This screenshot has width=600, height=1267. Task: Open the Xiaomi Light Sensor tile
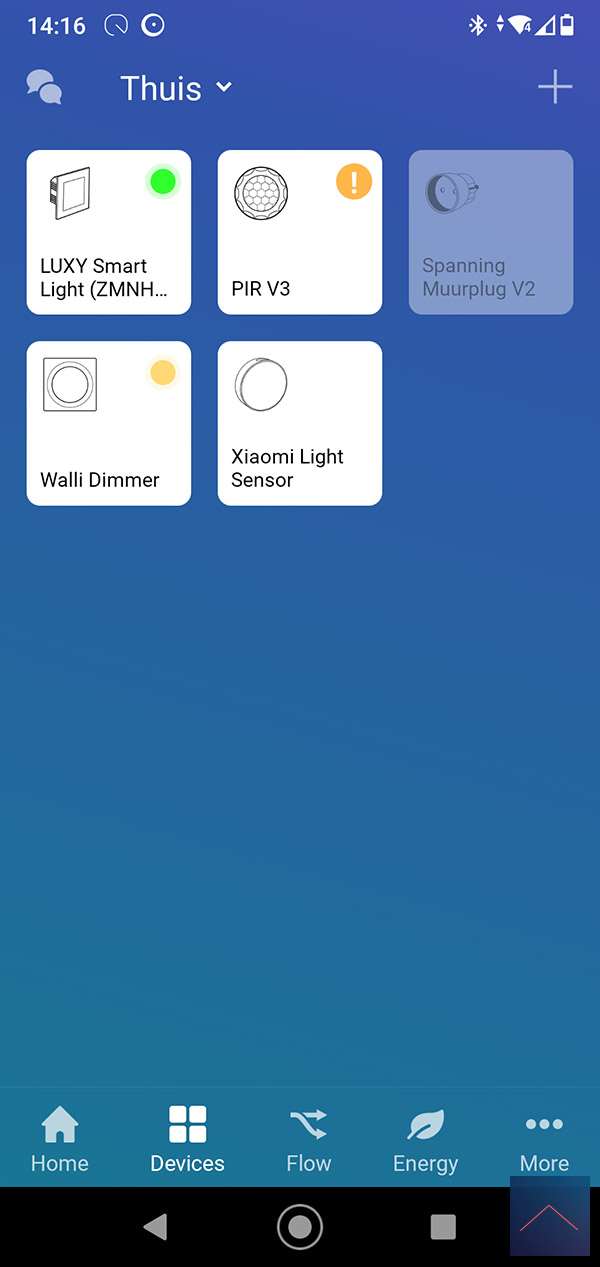(x=300, y=423)
